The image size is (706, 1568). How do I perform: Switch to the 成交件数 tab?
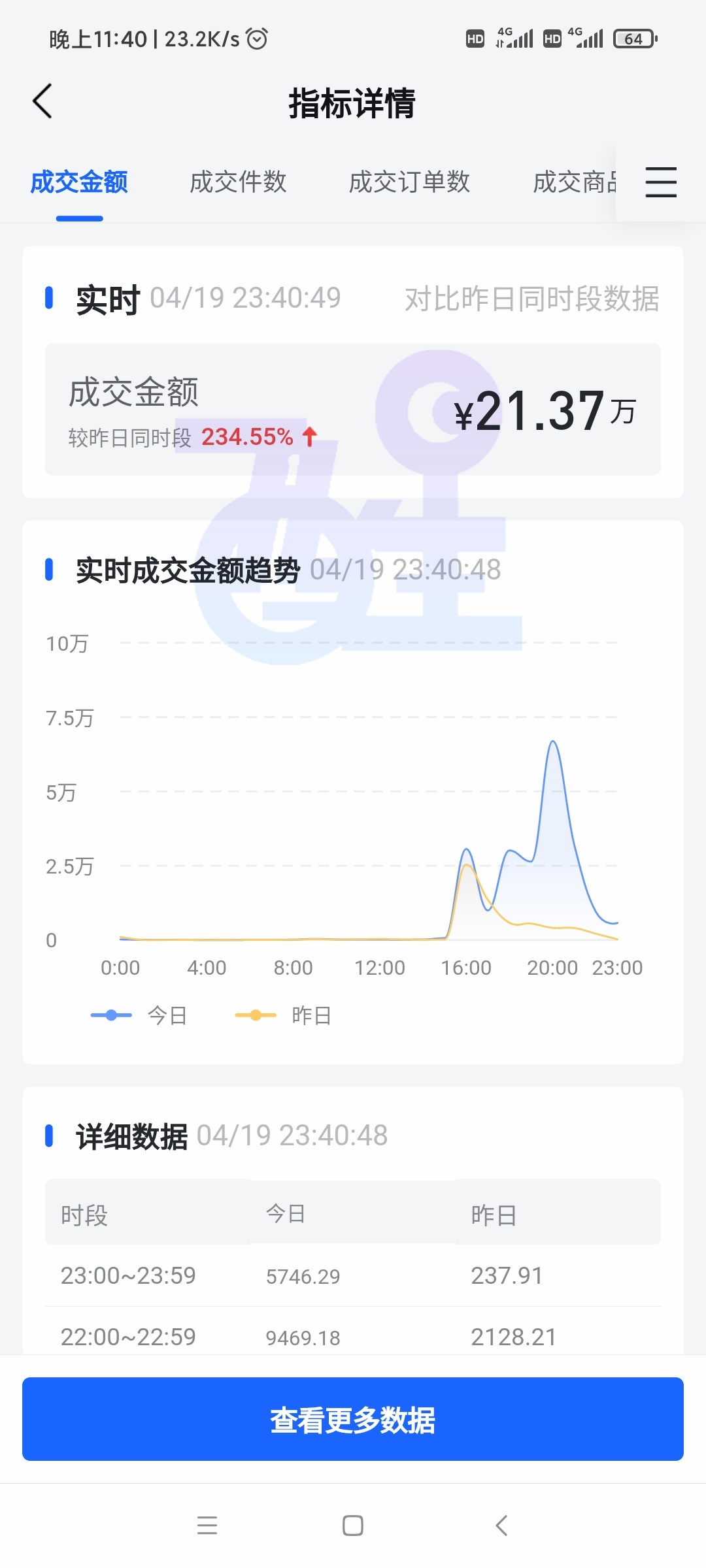[x=238, y=182]
